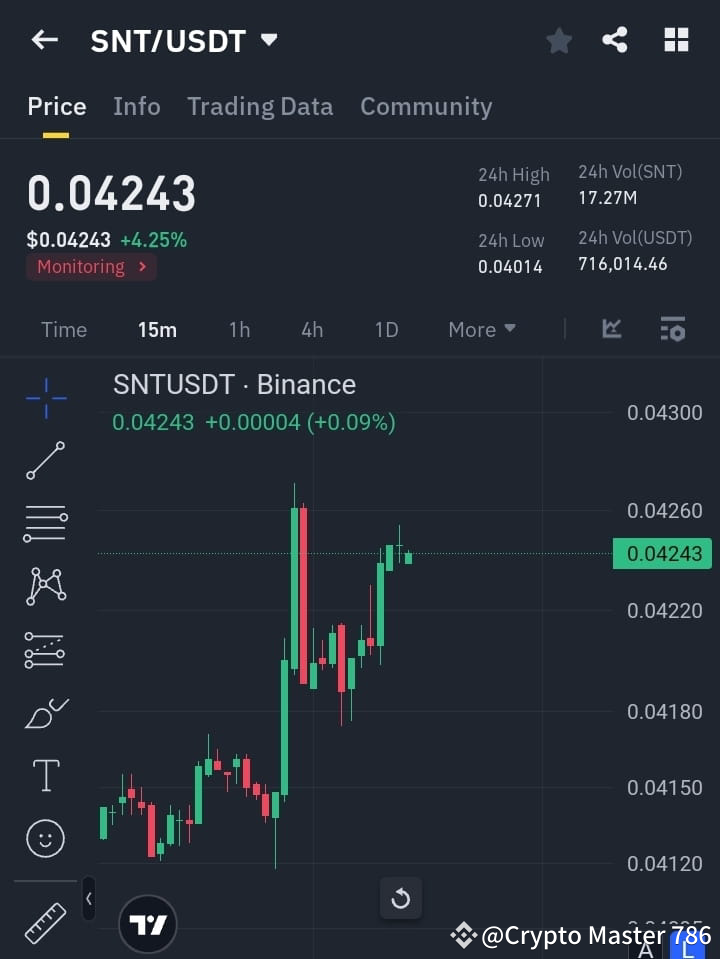
Task: Collapse the drawing tools sidebar
Action: 88,898
